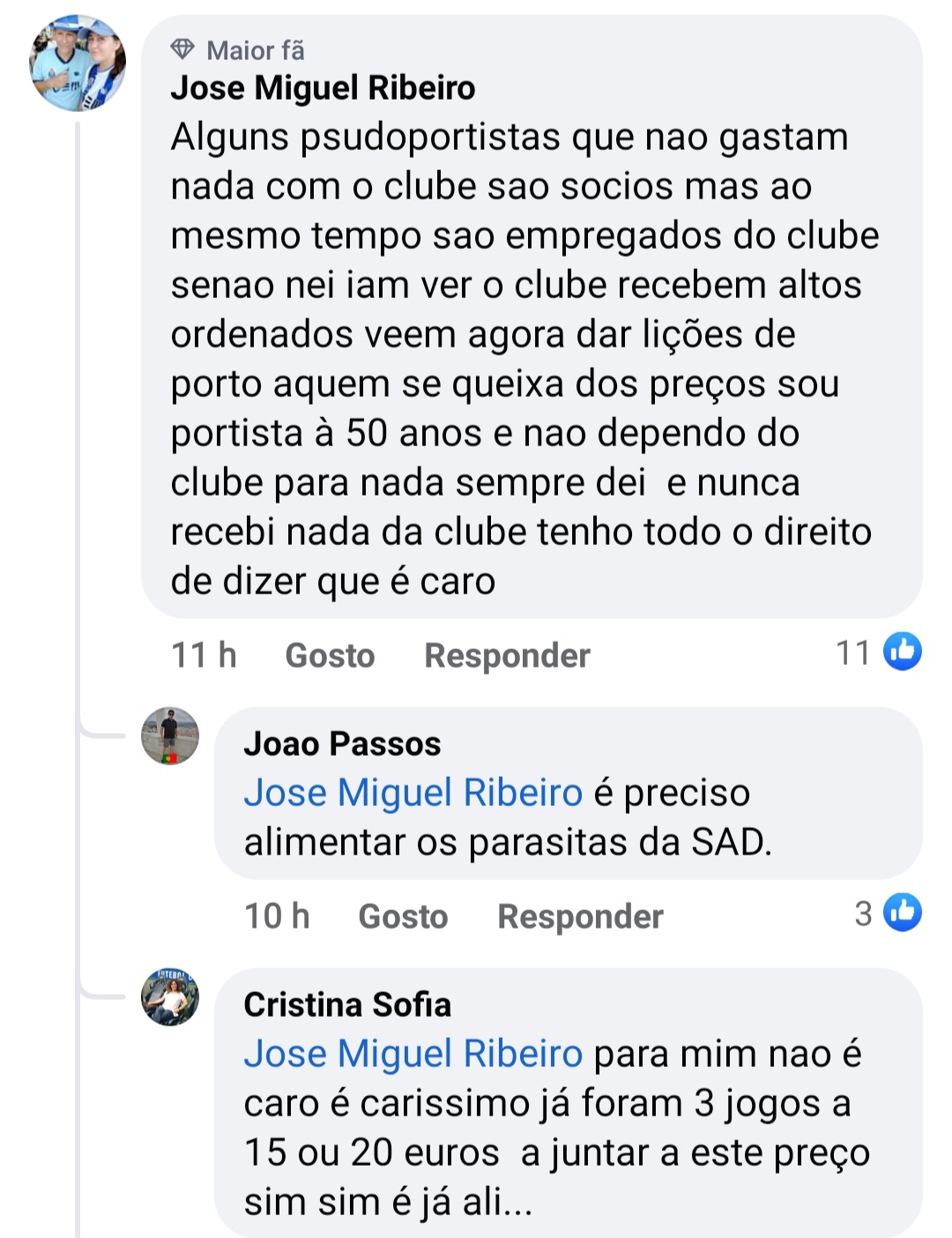Open Cristina Sofia's profile name
This screenshot has height=1238, width=952.
(x=347, y=1004)
